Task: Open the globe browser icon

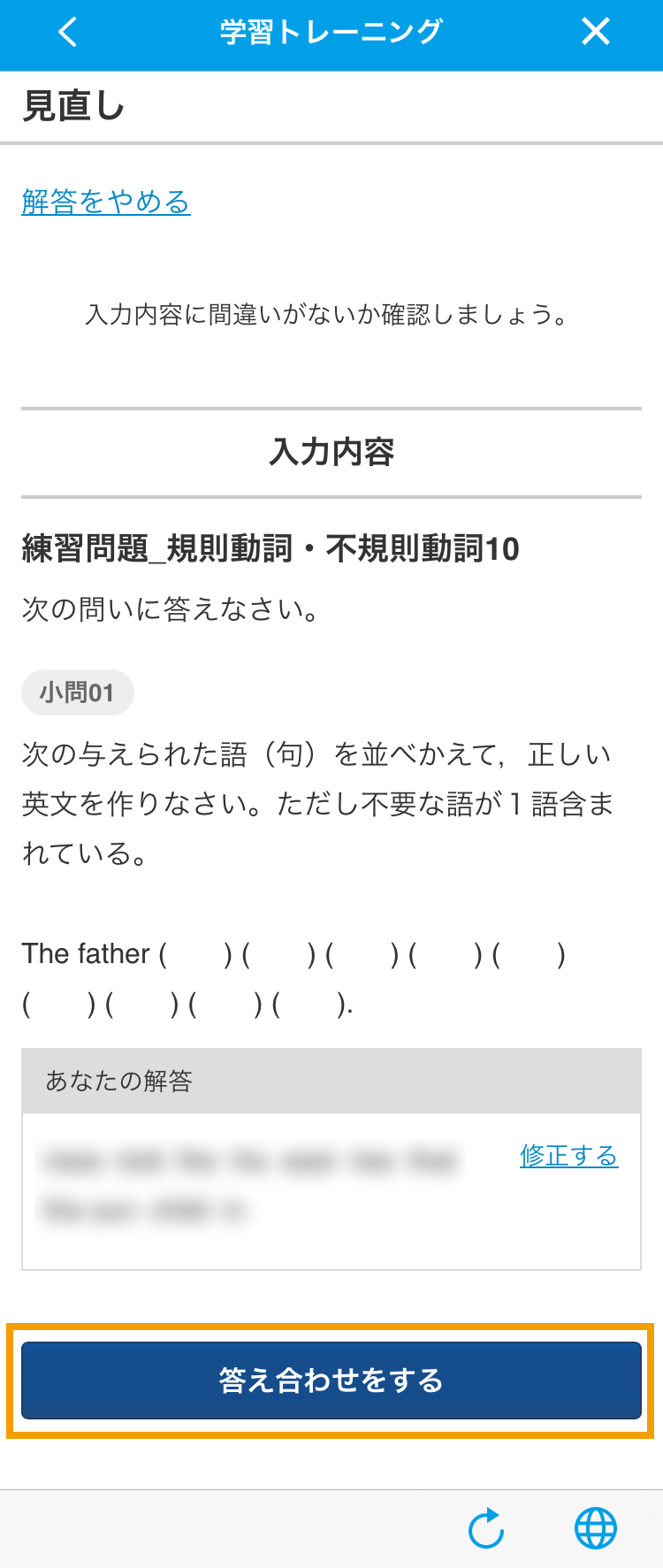Action: [x=596, y=1528]
